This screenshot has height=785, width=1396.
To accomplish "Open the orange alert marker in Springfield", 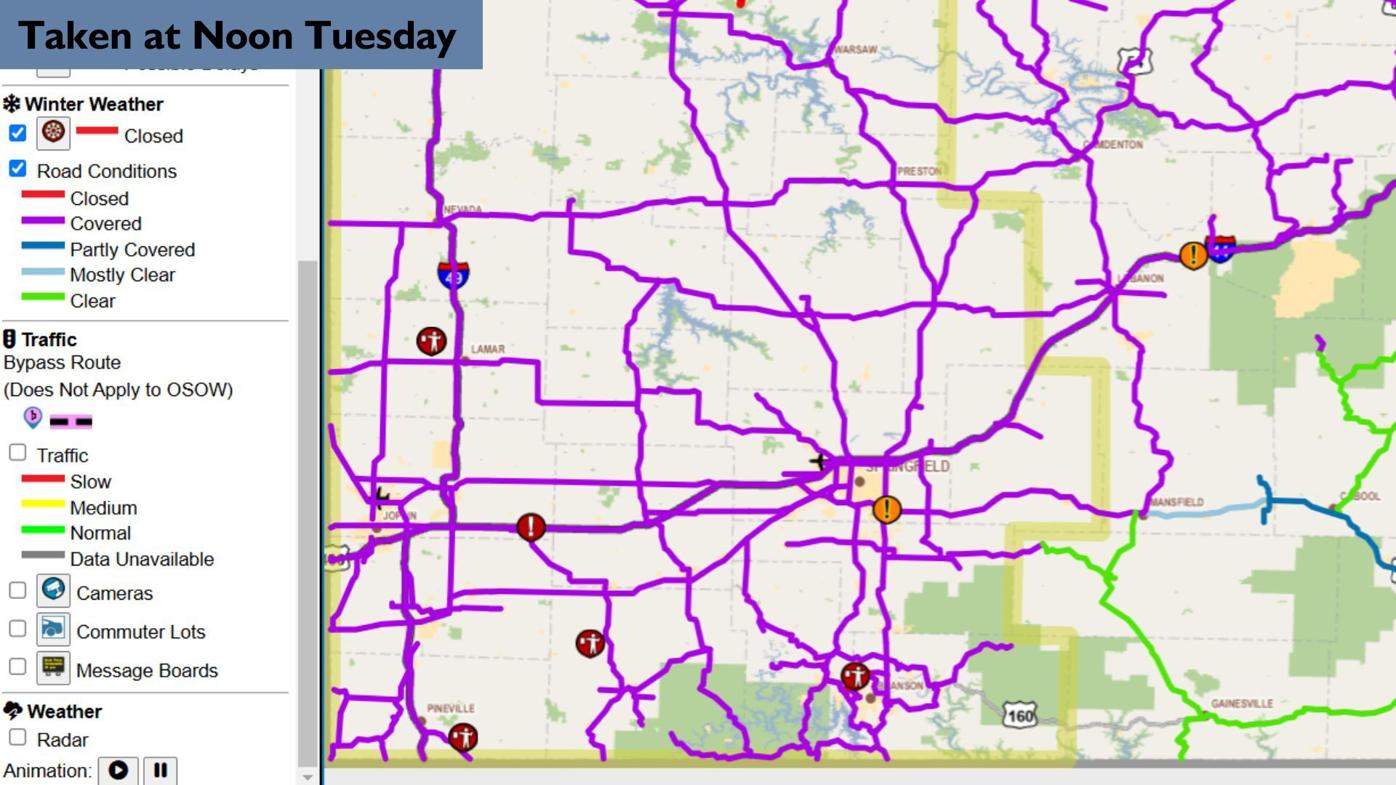I will pyautogui.click(x=887, y=509).
